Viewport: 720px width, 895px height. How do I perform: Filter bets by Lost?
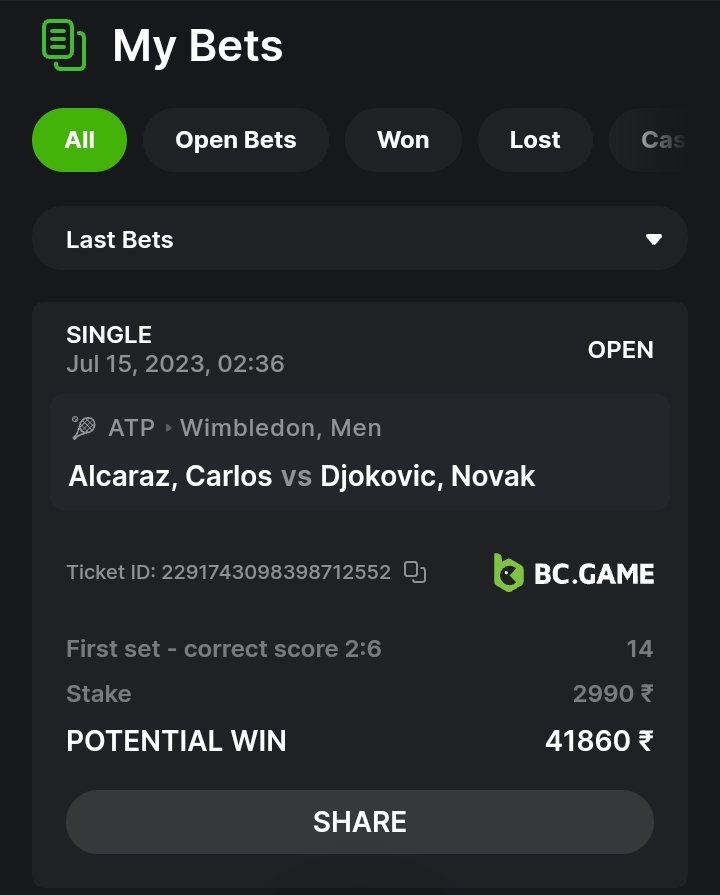pos(535,140)
